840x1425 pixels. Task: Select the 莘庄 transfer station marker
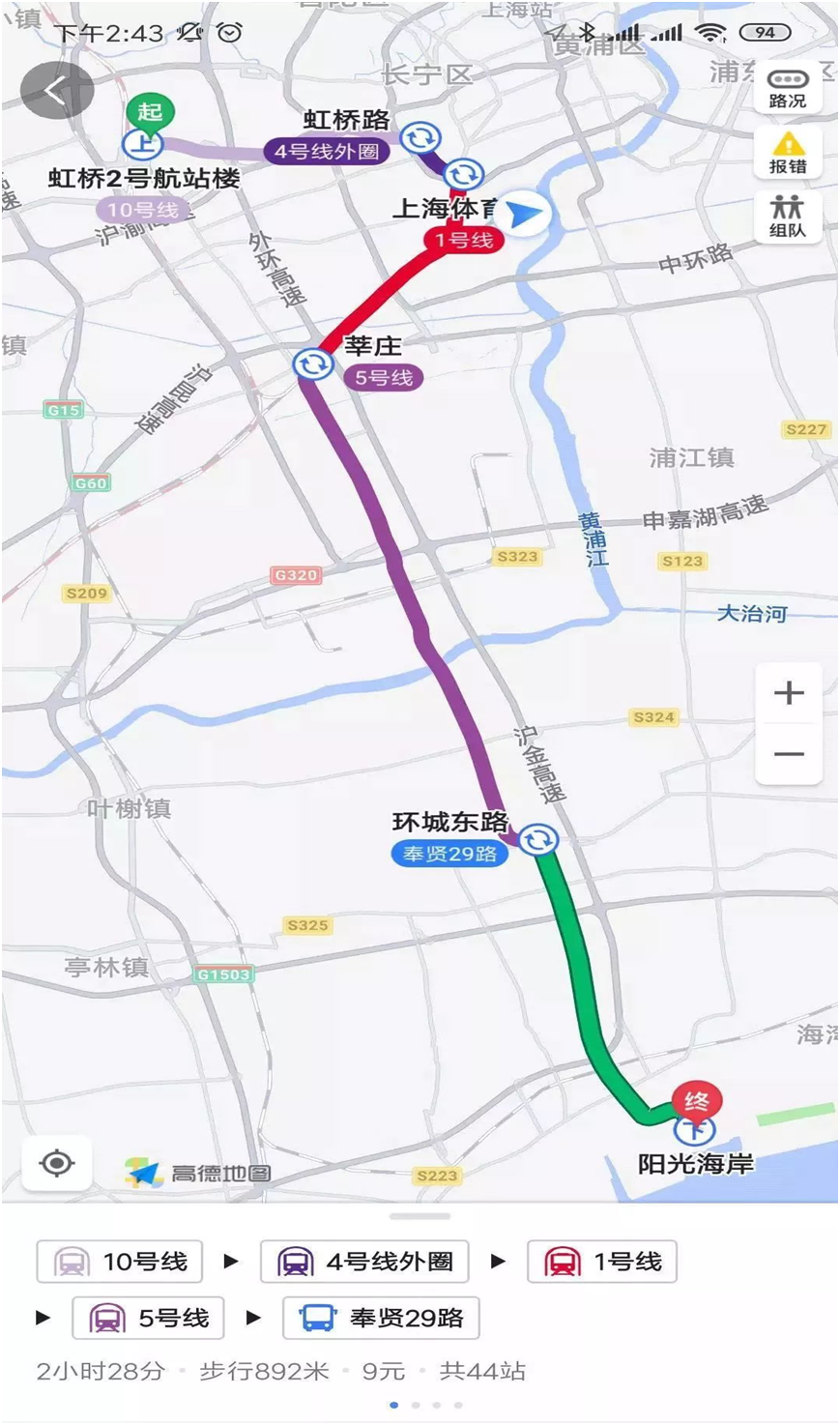click(313, 364)
